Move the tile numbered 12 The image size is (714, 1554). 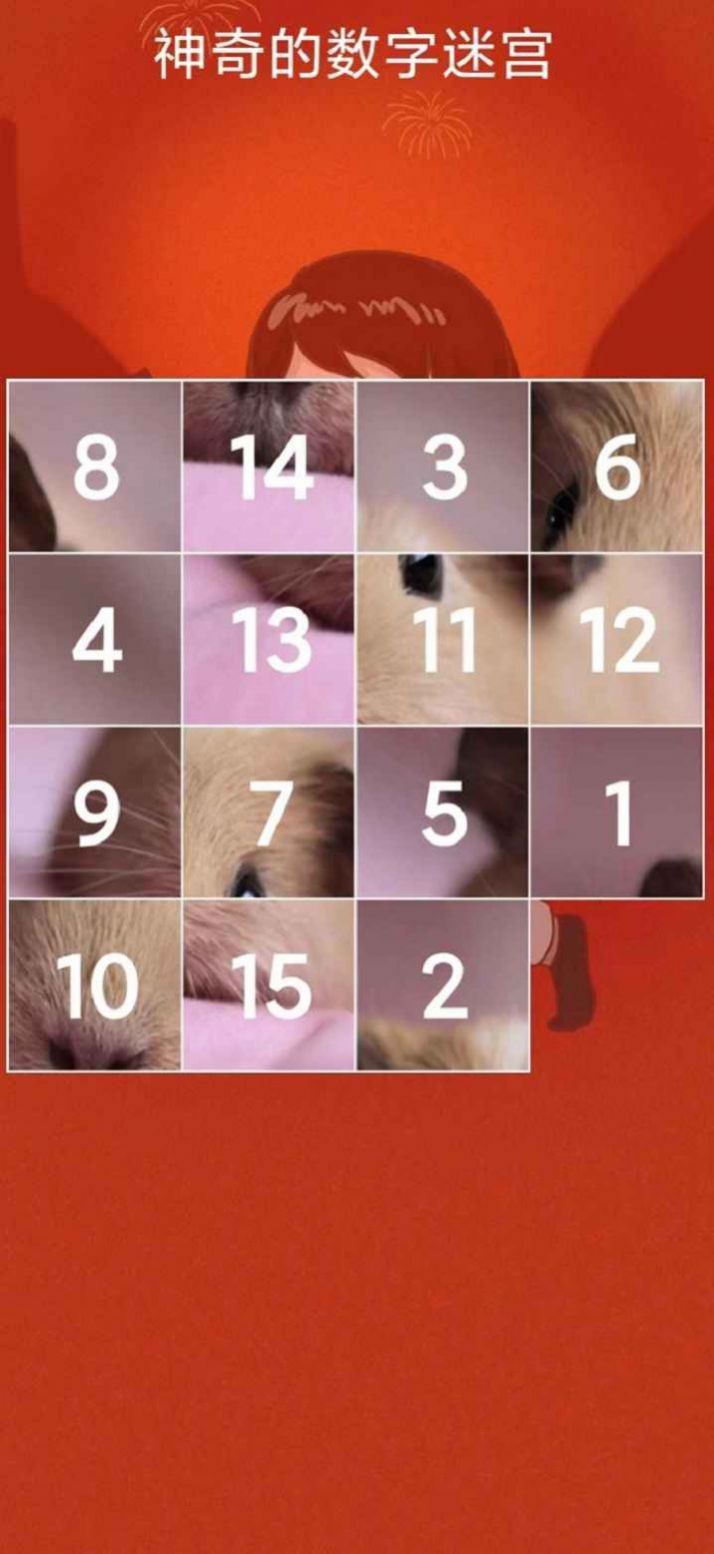pyautogui.click(x=617, y=639)
